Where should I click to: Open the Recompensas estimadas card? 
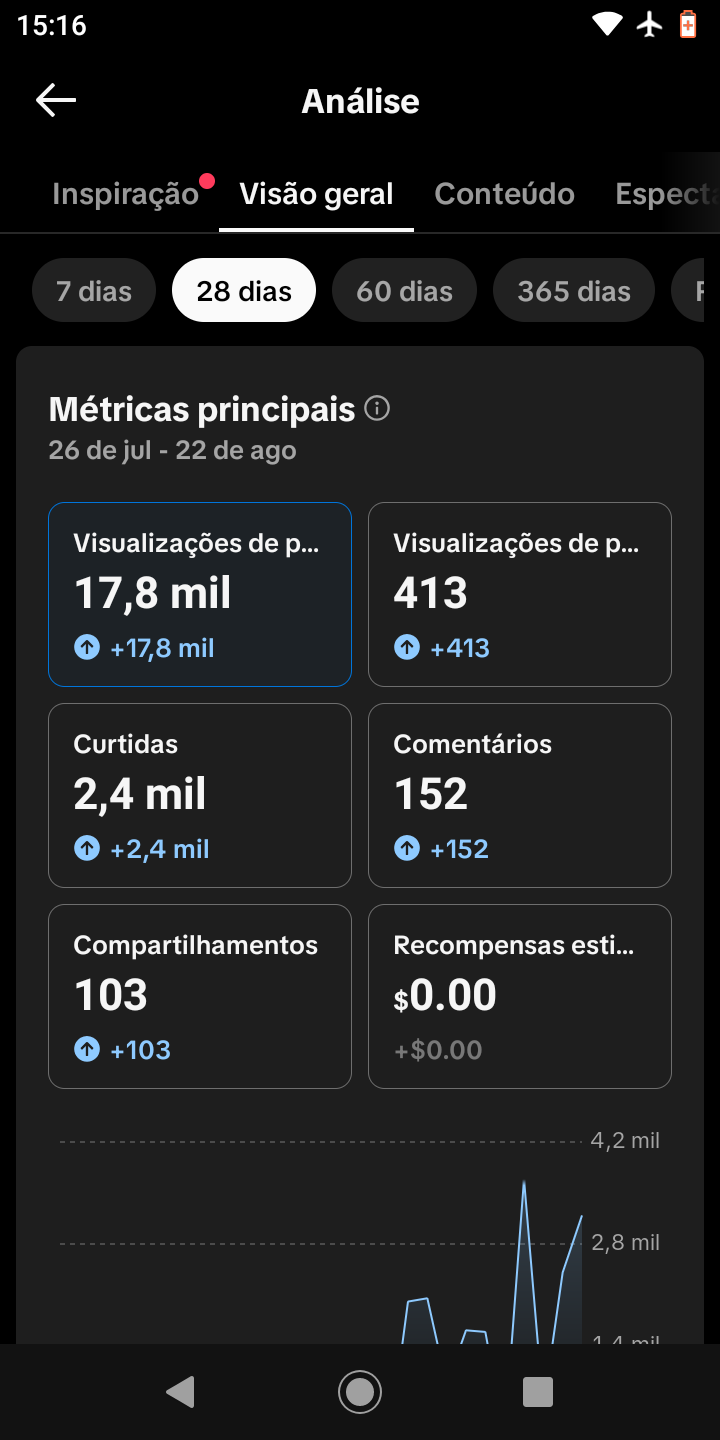[520, 996]
